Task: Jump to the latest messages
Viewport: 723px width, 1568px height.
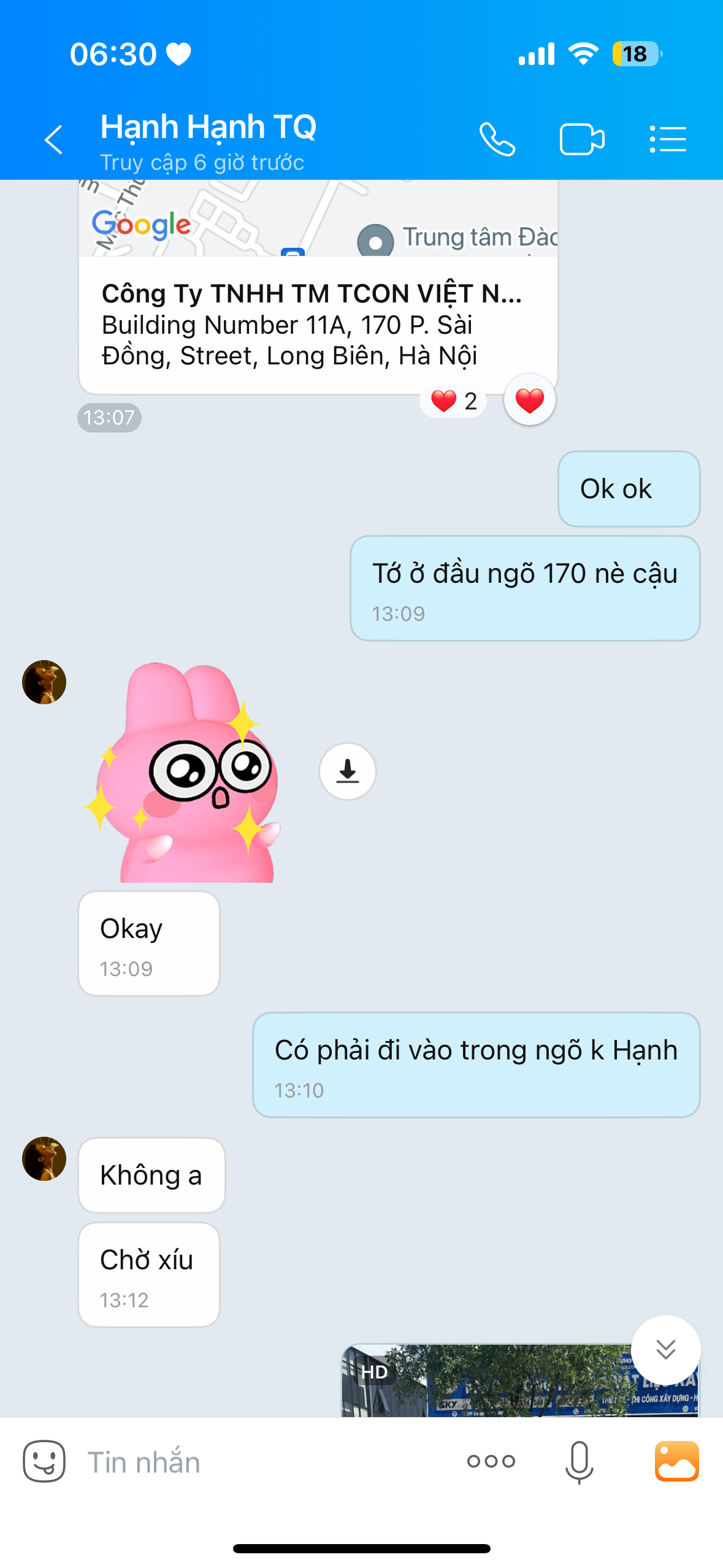Action: click(665, 1349)
